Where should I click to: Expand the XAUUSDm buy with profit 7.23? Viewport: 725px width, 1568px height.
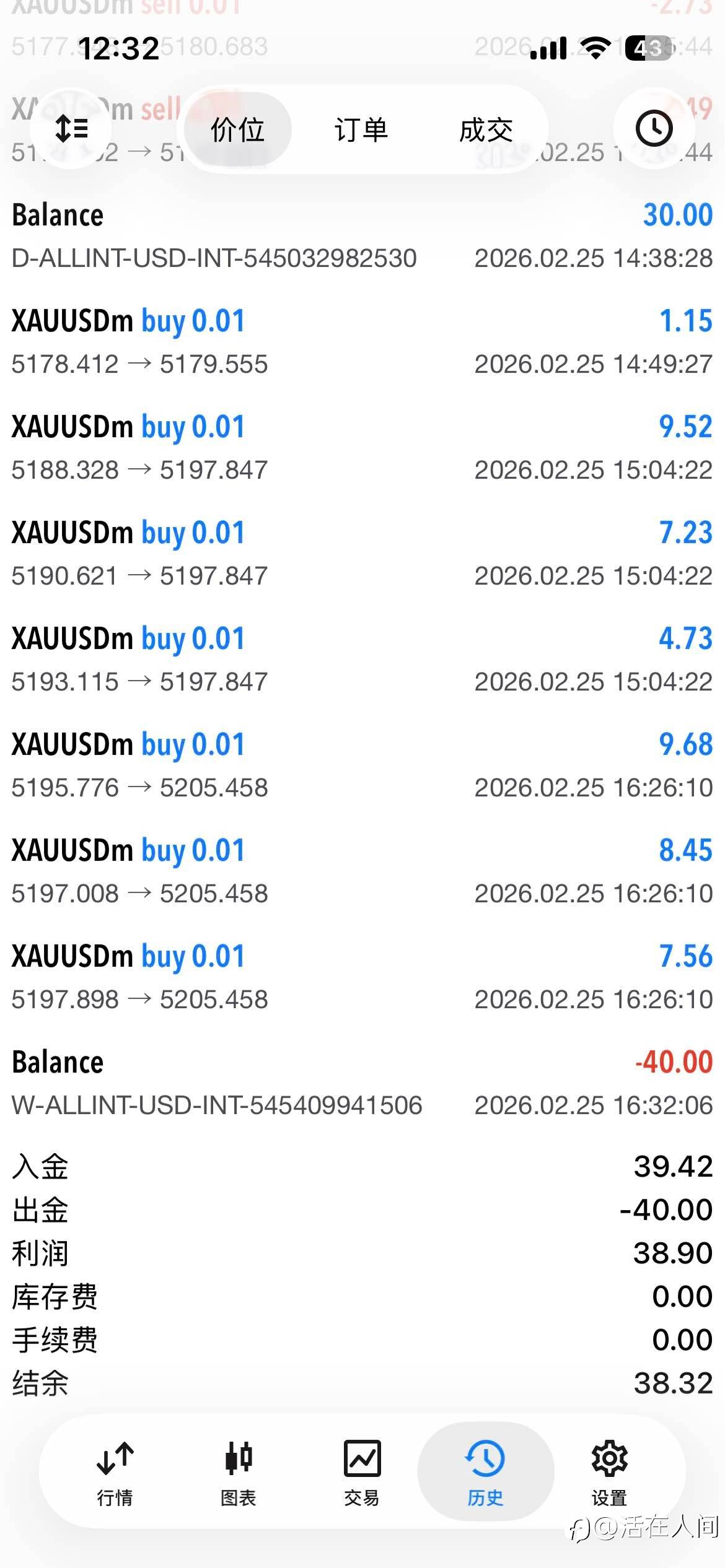362,553
